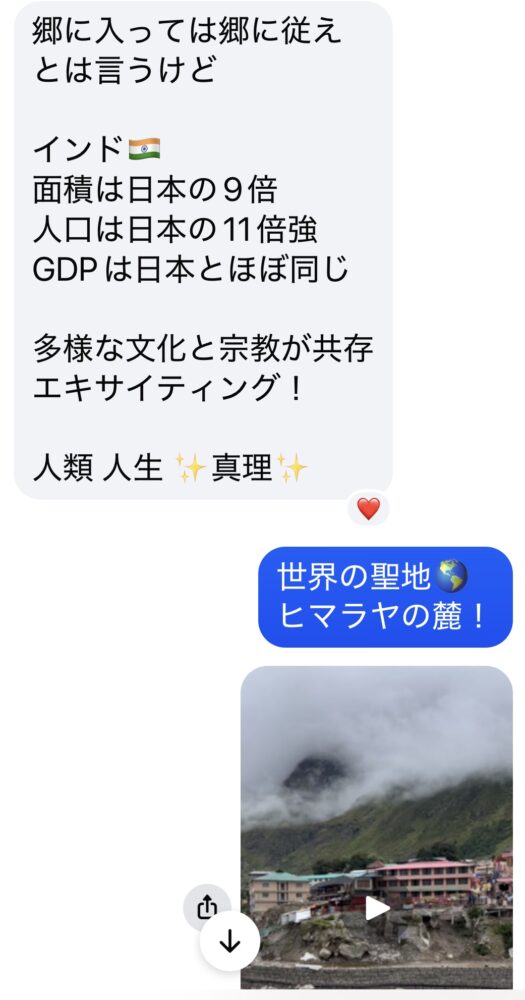Screen dimensions: 525x1000
Task: Open the heart reaction on the India message
Action: pos(368,508)
